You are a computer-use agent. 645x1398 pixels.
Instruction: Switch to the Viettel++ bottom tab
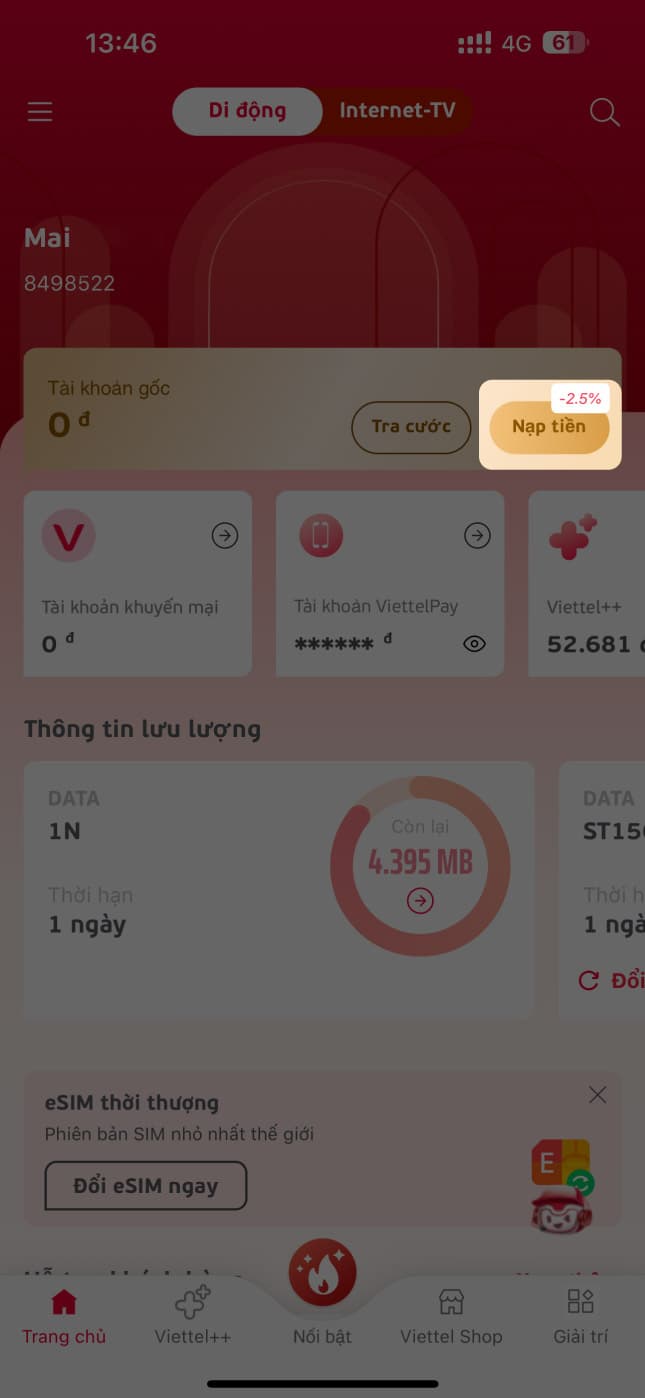point(192,1316)
